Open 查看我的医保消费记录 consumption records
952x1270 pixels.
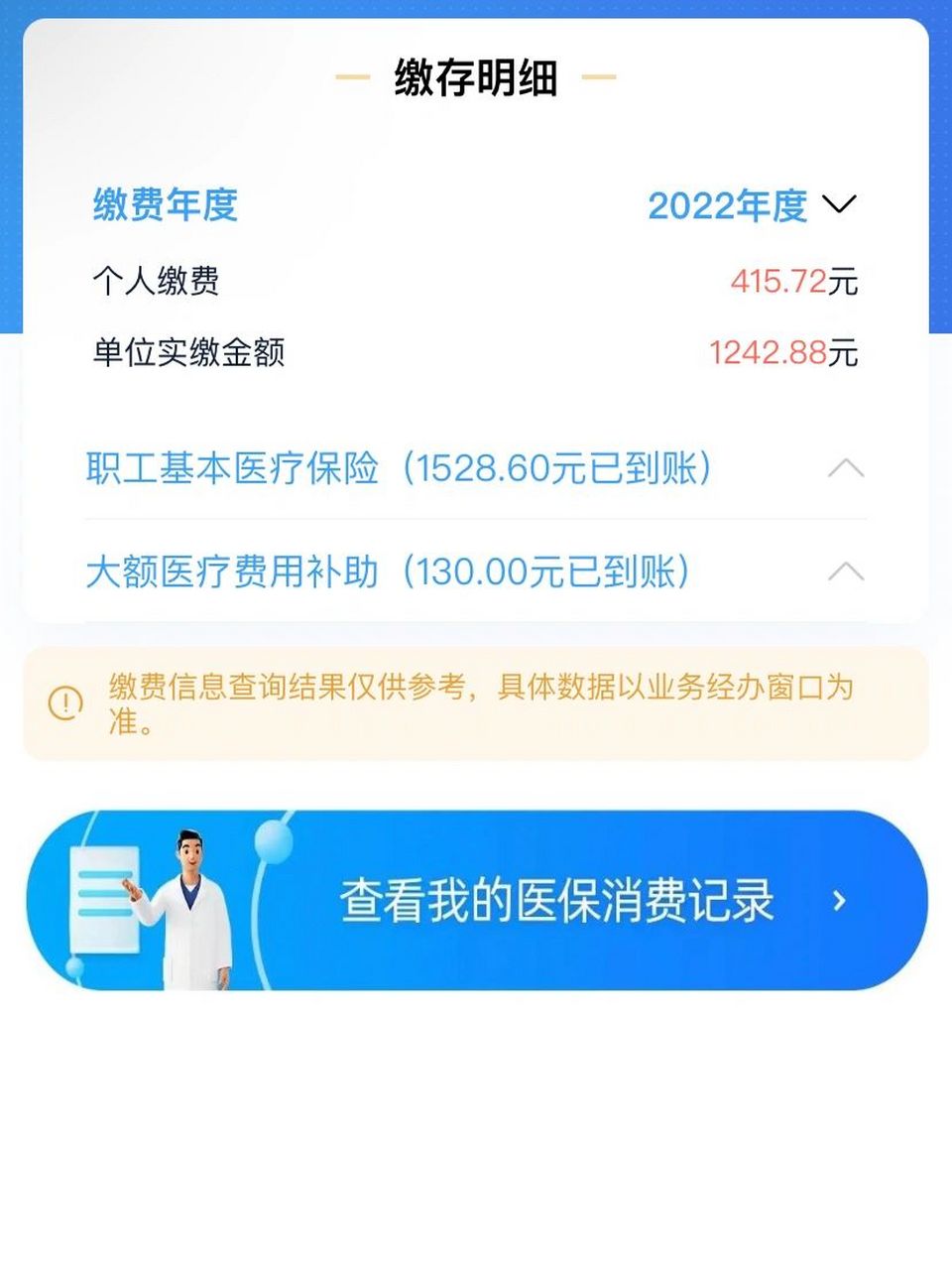click(558, 901)
